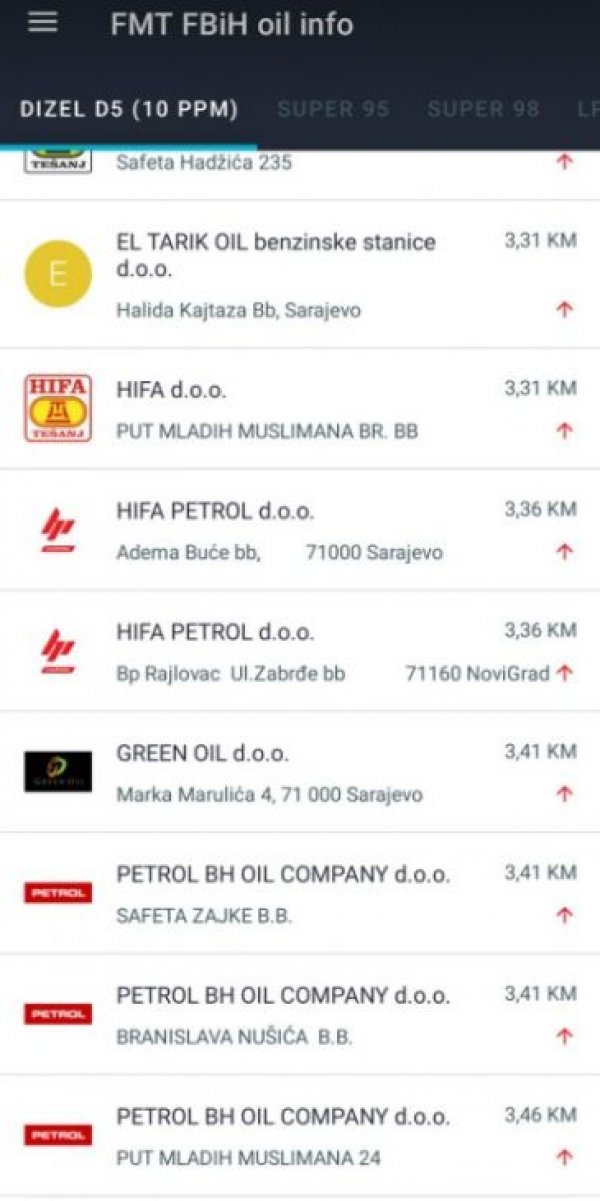Open HIFA PETROL at Bp Rajlovac
This screenshot has width=600, height=1201.
click(x=300, y=652)
